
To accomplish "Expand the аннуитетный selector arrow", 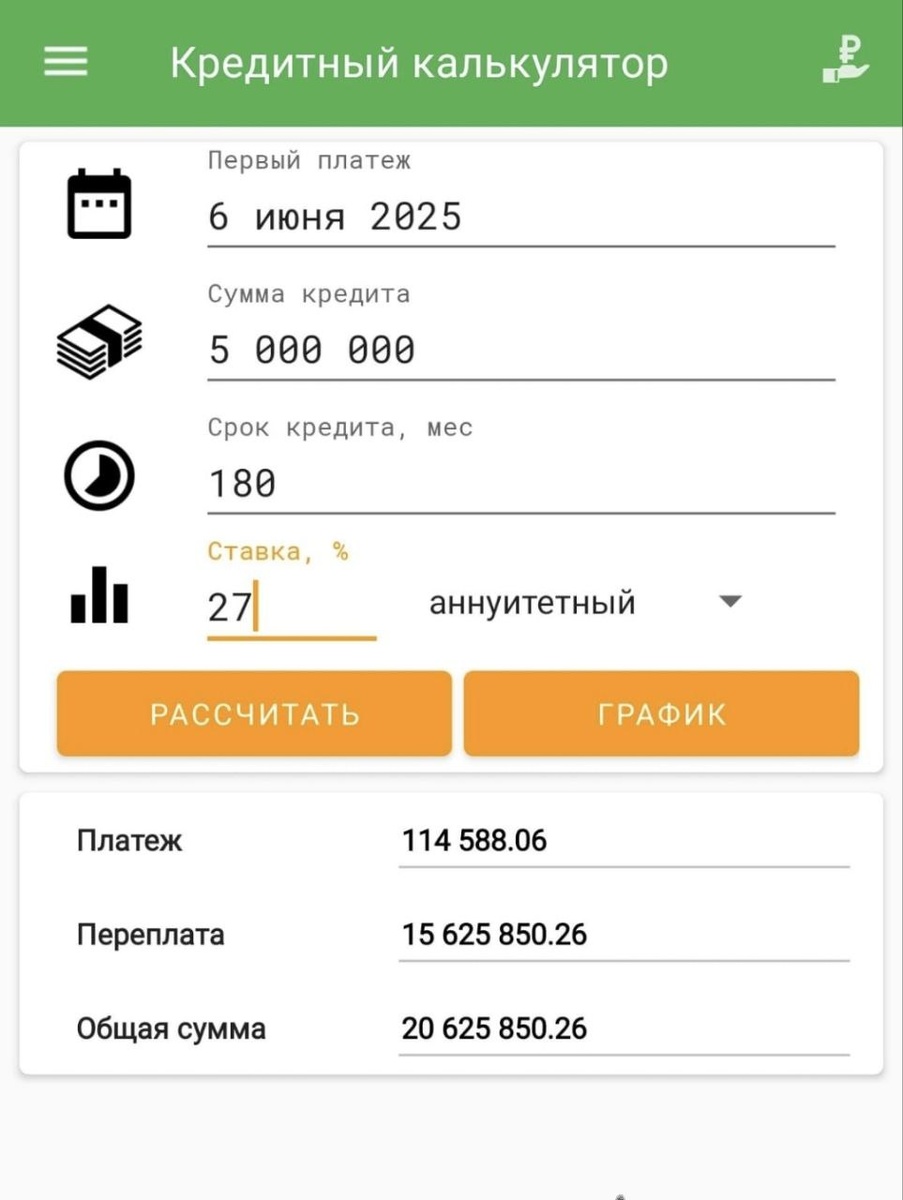I will point(731,600).
